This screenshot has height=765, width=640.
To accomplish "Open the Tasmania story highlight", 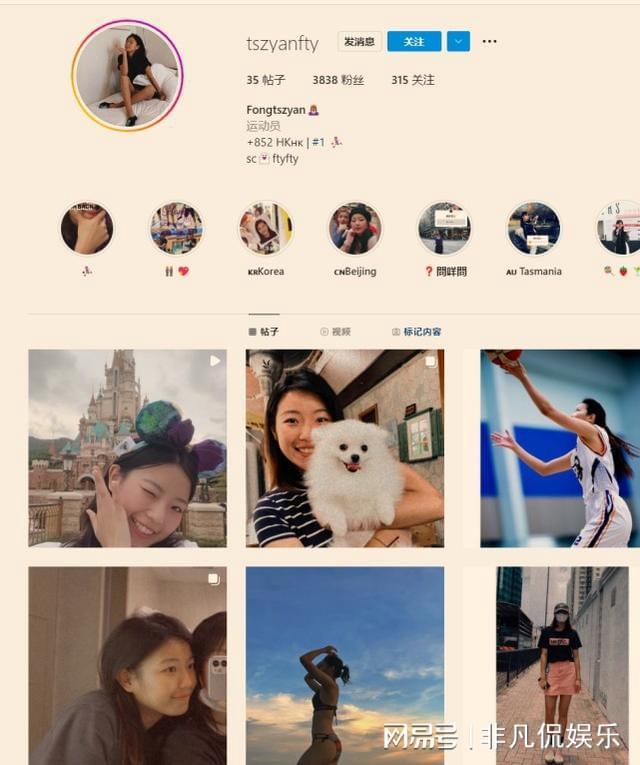I will pos(533,230).
